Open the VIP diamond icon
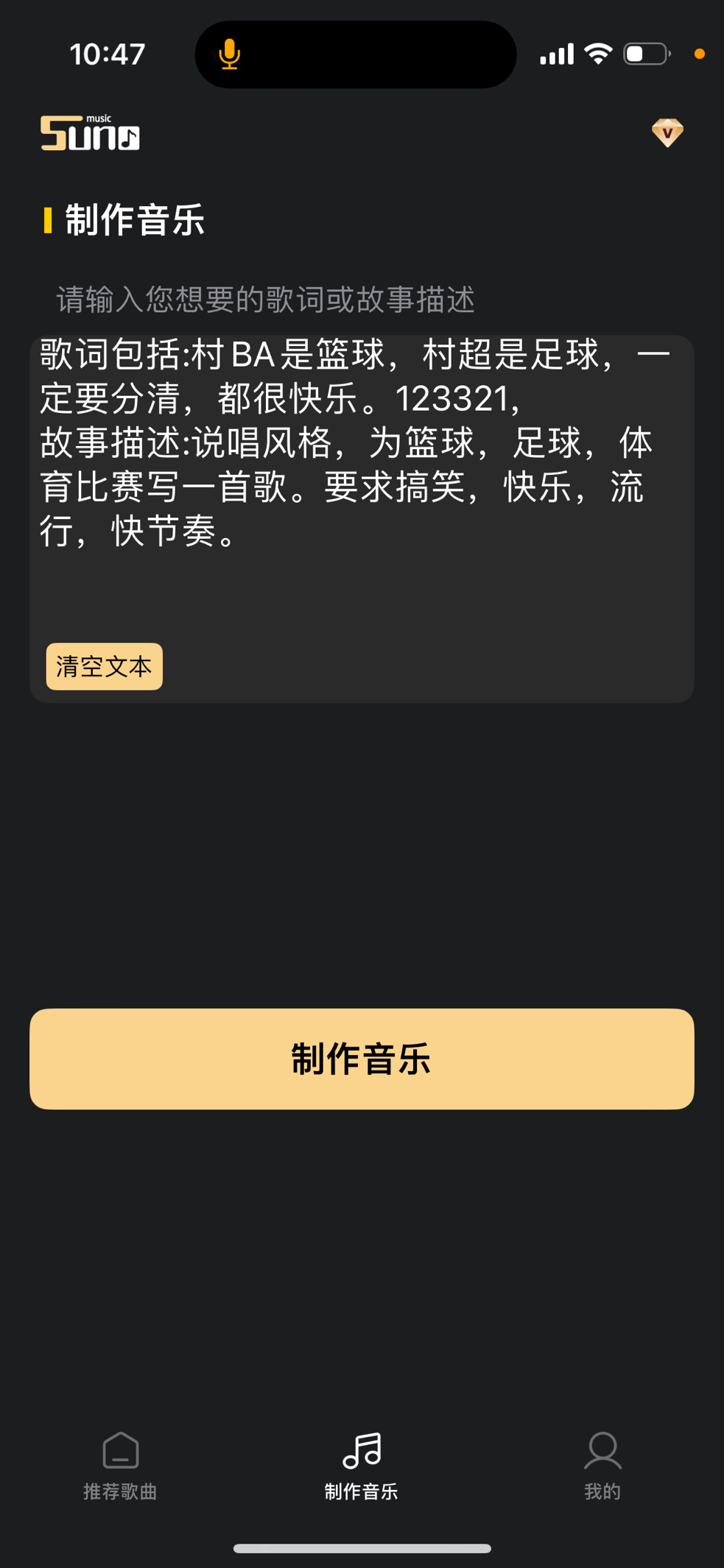The image size is (724, 1568). click(x=667, y=133)
